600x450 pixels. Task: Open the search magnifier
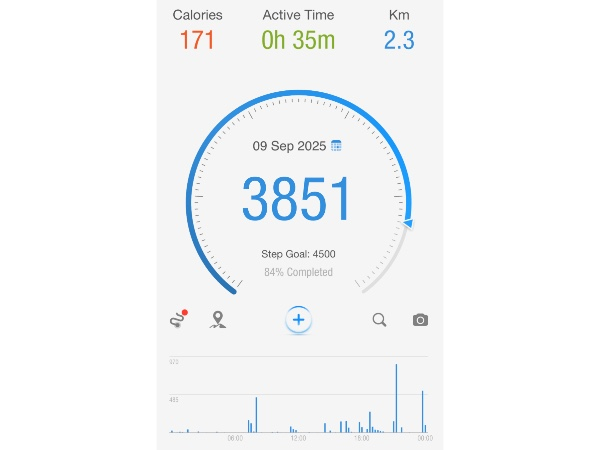pyautogui.click(x=380, y=320)
